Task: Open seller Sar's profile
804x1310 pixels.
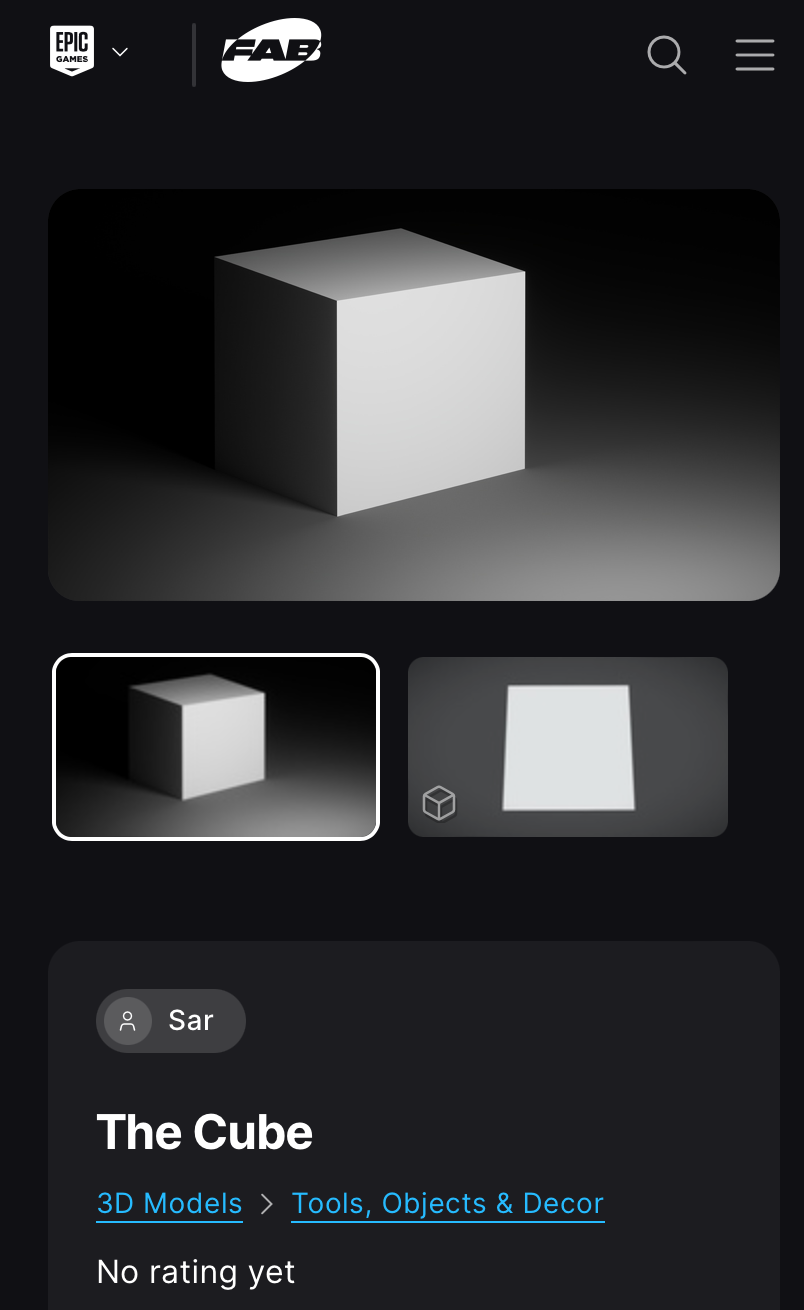Action: tap(171, 1021)
